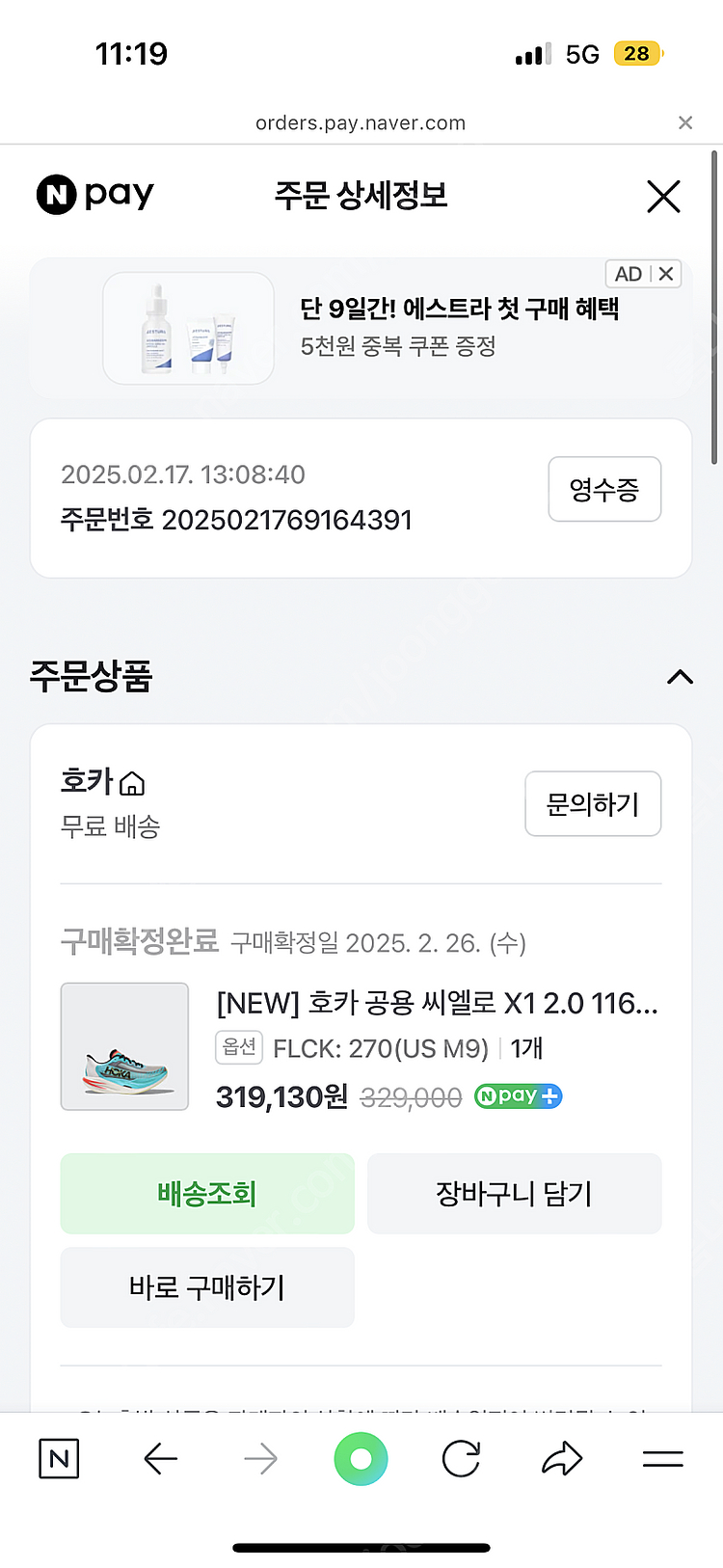The width and height of the screenshot is (723, 1568).
Task: Tap the green Naver search button
Action: (x=361, y=1459)
